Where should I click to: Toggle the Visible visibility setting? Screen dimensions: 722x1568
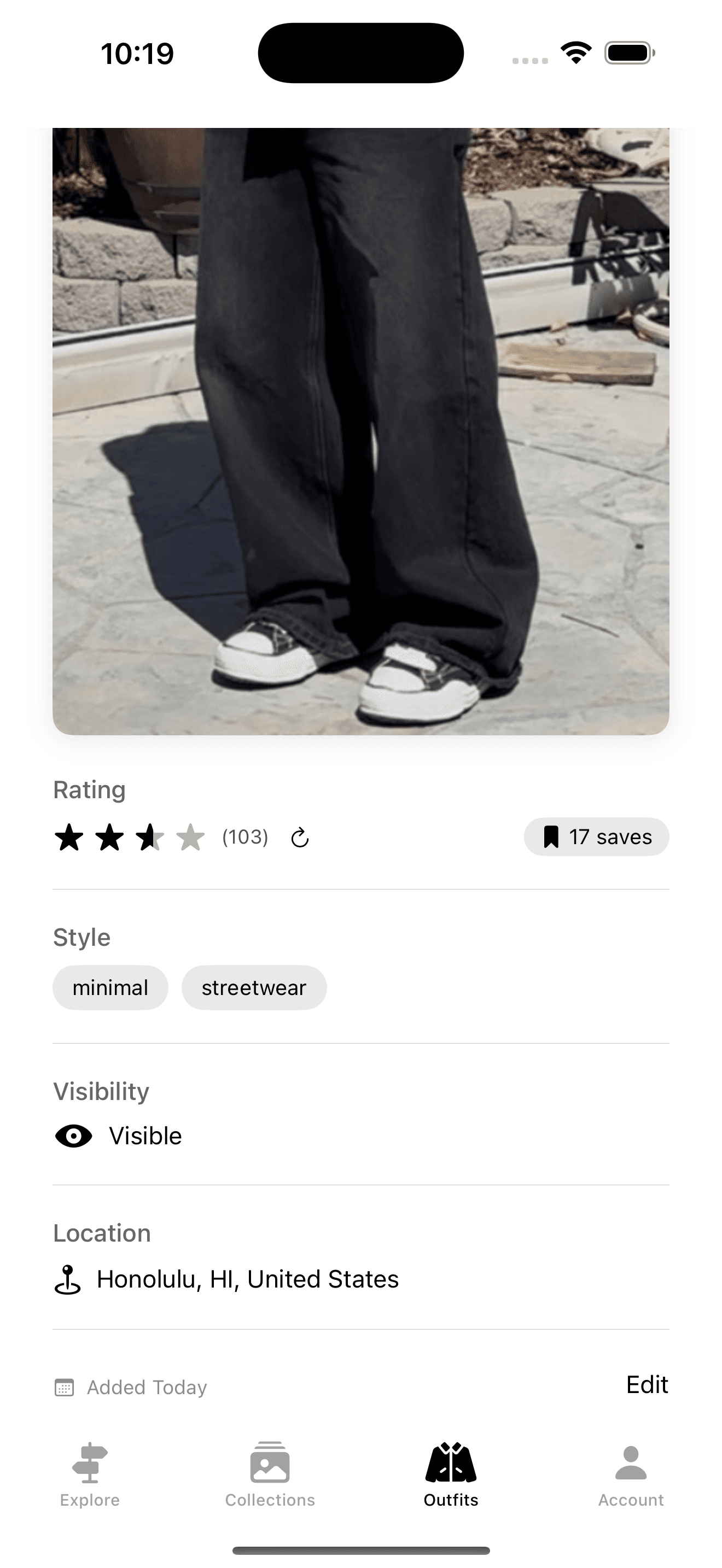pyautogui.click(x=119, y=1136)
